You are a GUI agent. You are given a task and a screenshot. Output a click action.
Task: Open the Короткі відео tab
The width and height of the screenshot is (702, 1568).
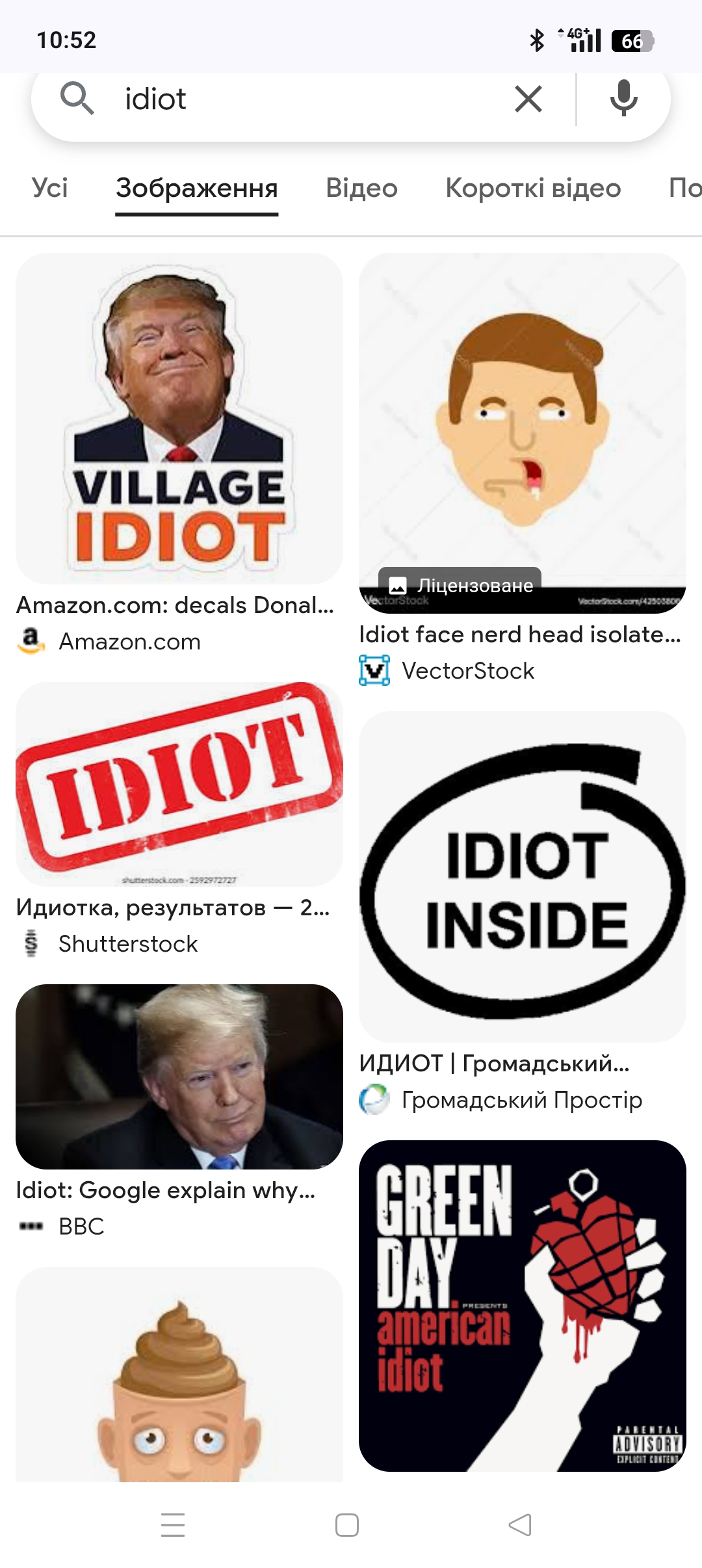[533, 188]
